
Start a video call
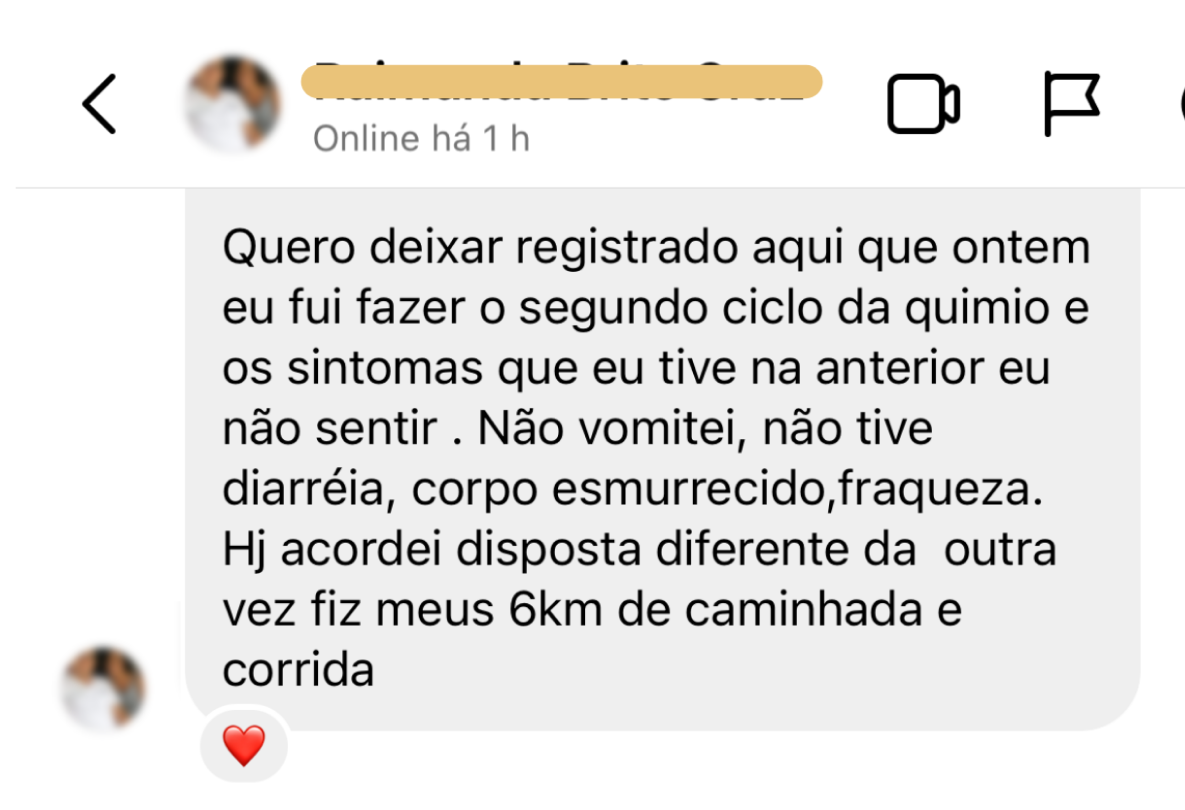(923, 103)
